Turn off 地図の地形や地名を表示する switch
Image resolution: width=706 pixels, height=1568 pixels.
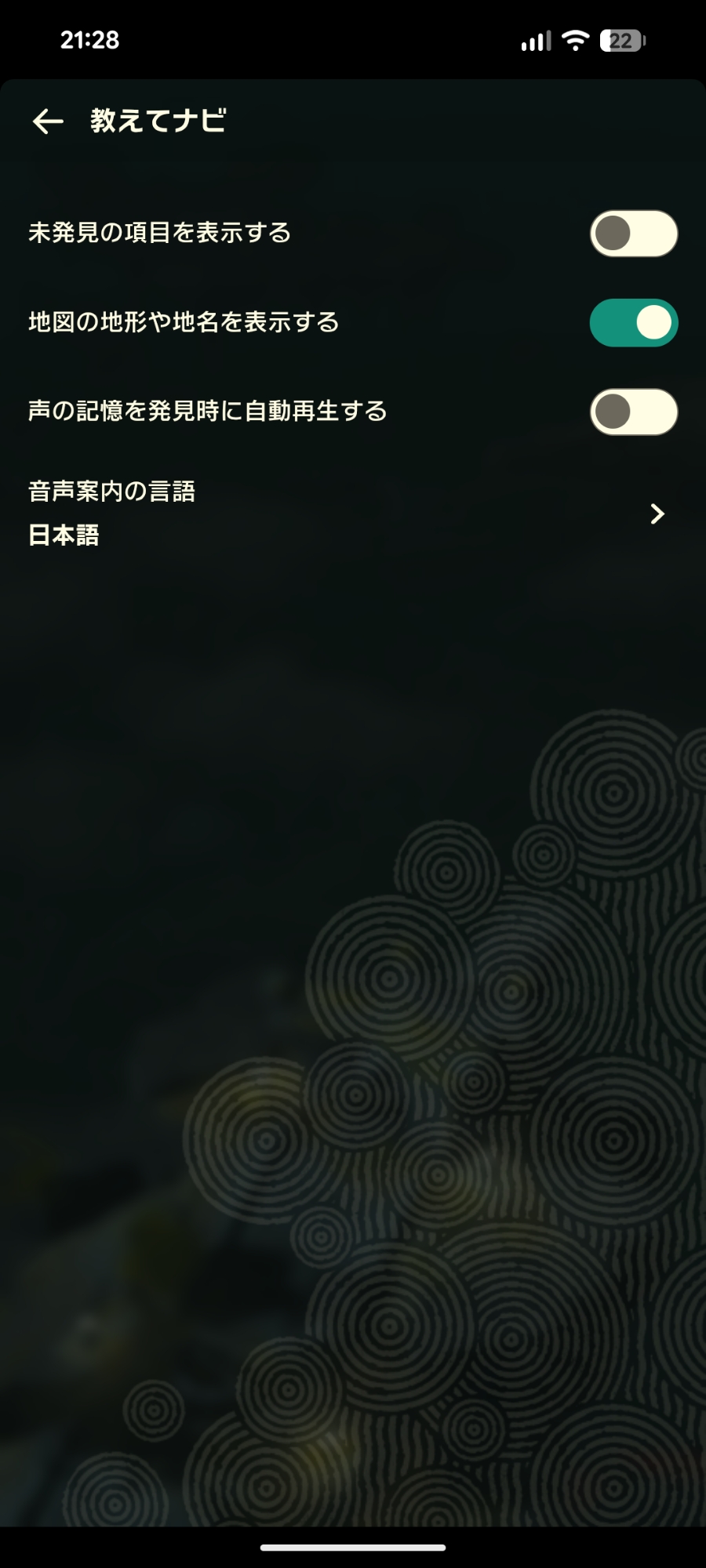[x=633, y=323]
